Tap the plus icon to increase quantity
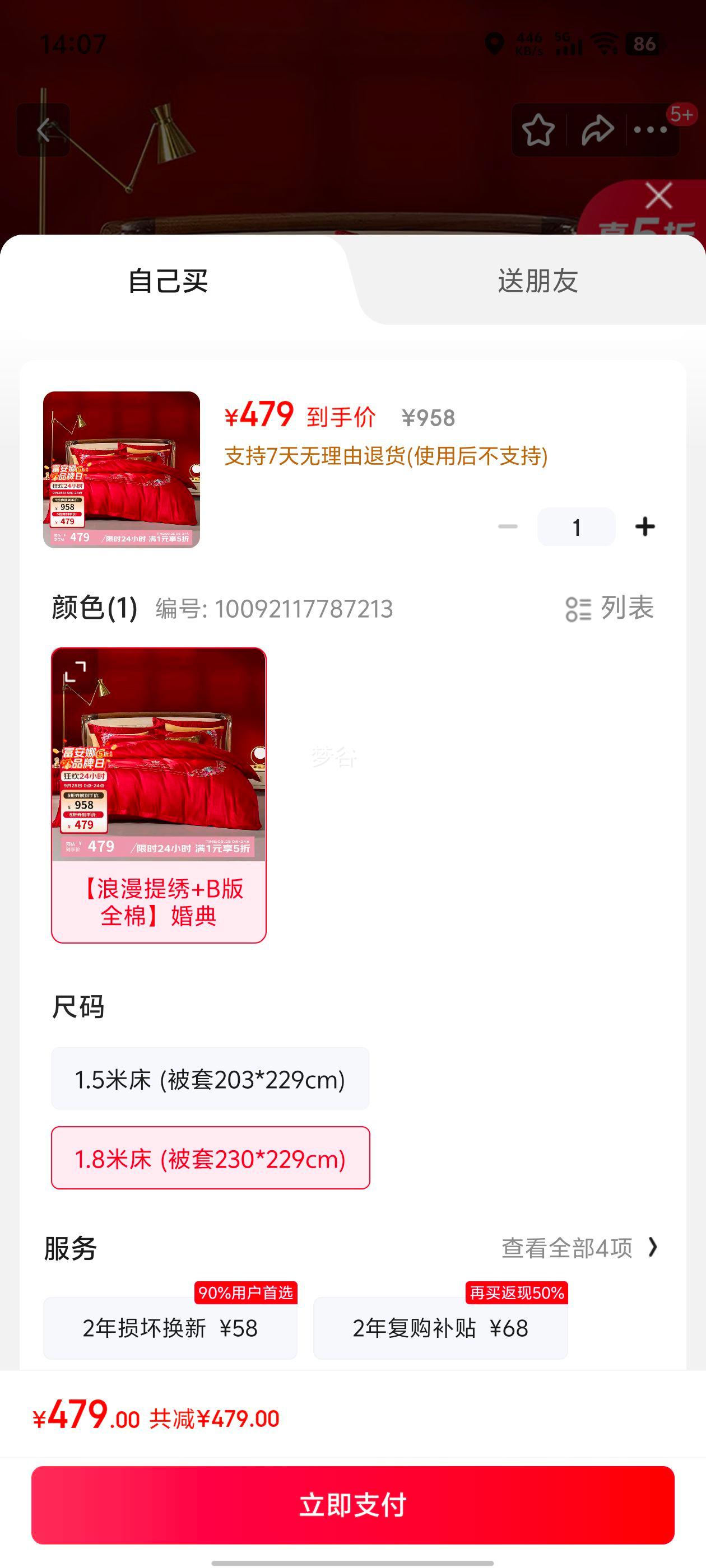Viewport: 706px width, 1568px height. click(645, 526)
